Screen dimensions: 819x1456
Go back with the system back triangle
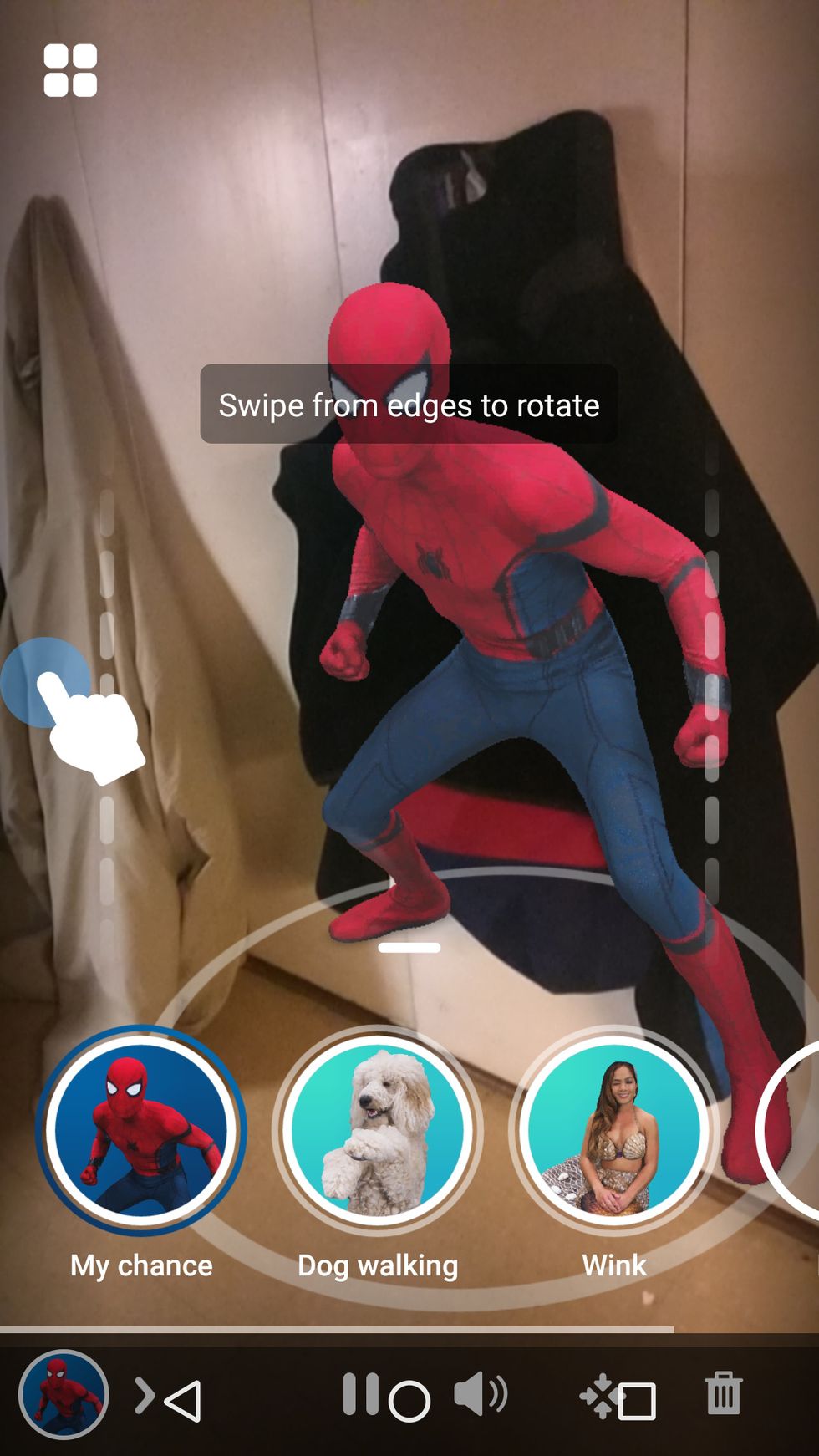(x=184, y=1401)
